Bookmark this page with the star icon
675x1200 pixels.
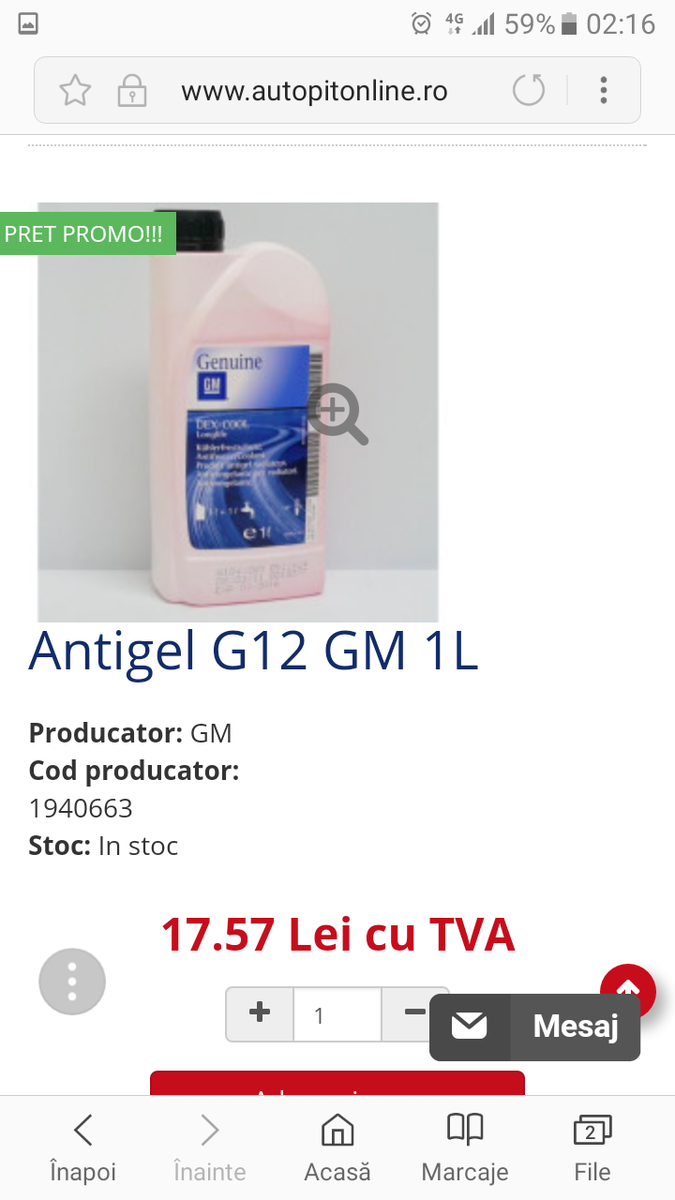click(x=75, y=91)
